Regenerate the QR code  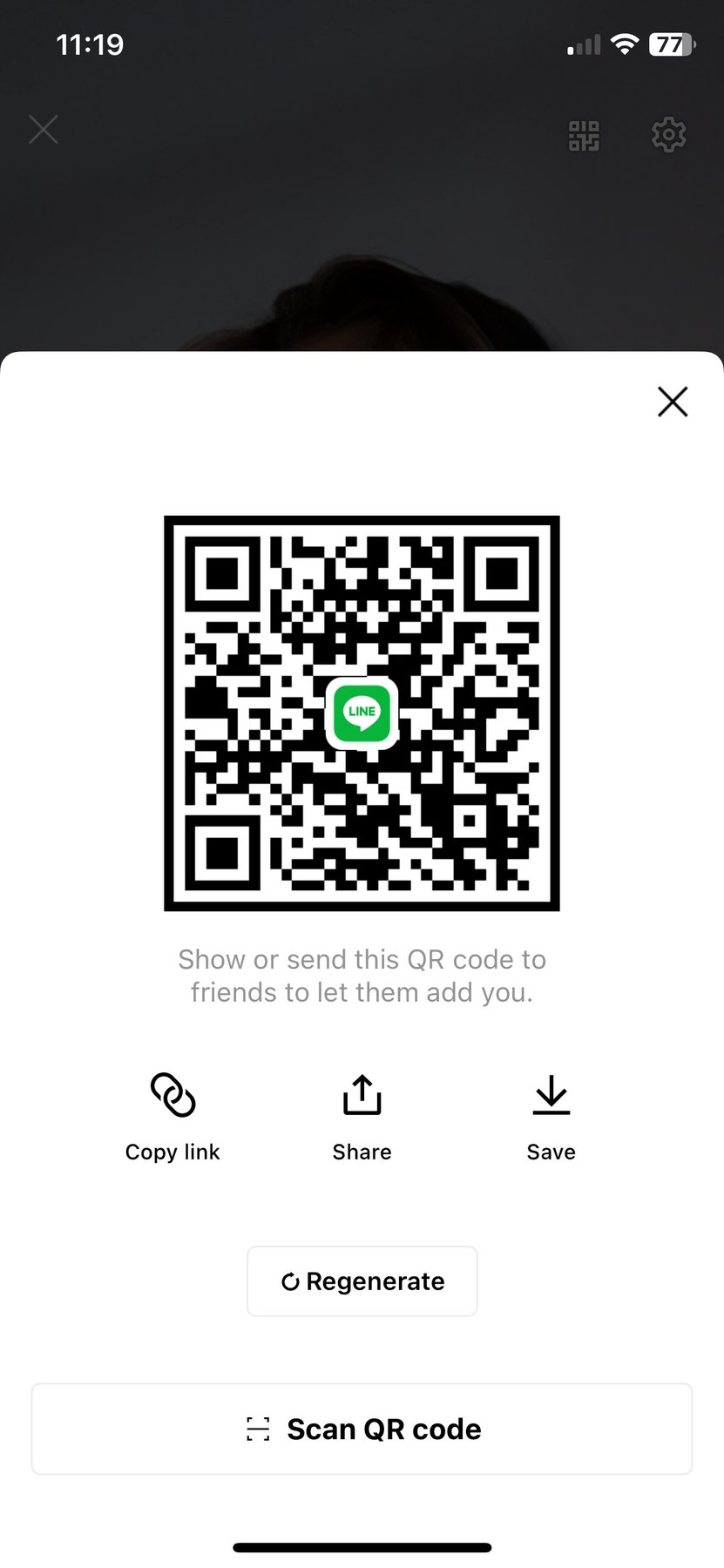(362, 1281)
